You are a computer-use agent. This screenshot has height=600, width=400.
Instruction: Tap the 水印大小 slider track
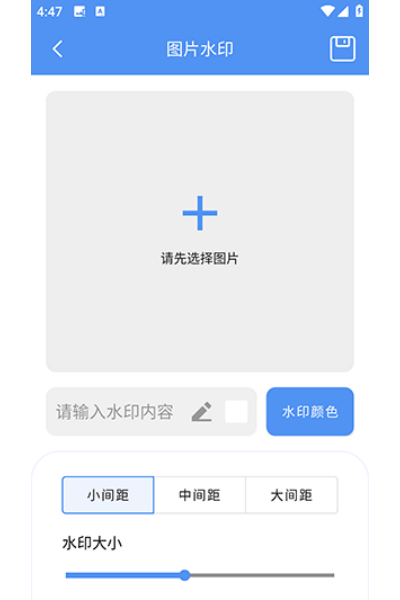pyautogui.click(x=200, y=575)
